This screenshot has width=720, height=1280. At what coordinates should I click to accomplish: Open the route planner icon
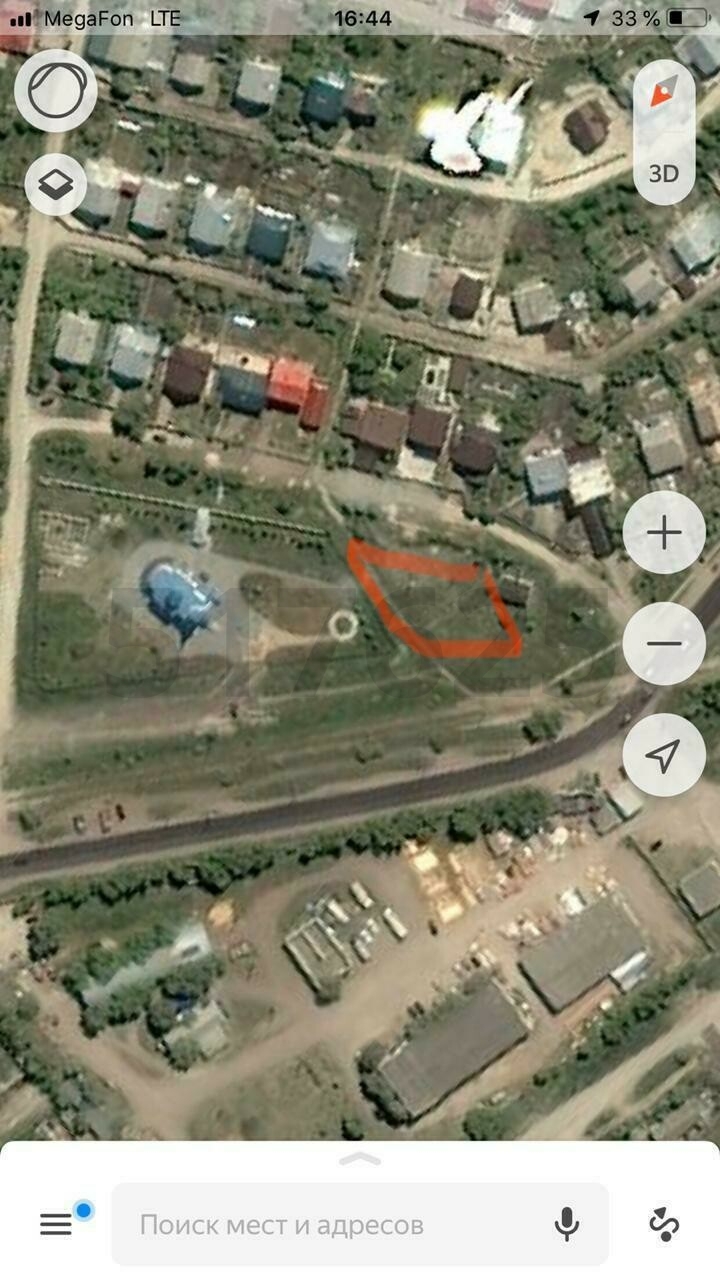point(664,1224)
